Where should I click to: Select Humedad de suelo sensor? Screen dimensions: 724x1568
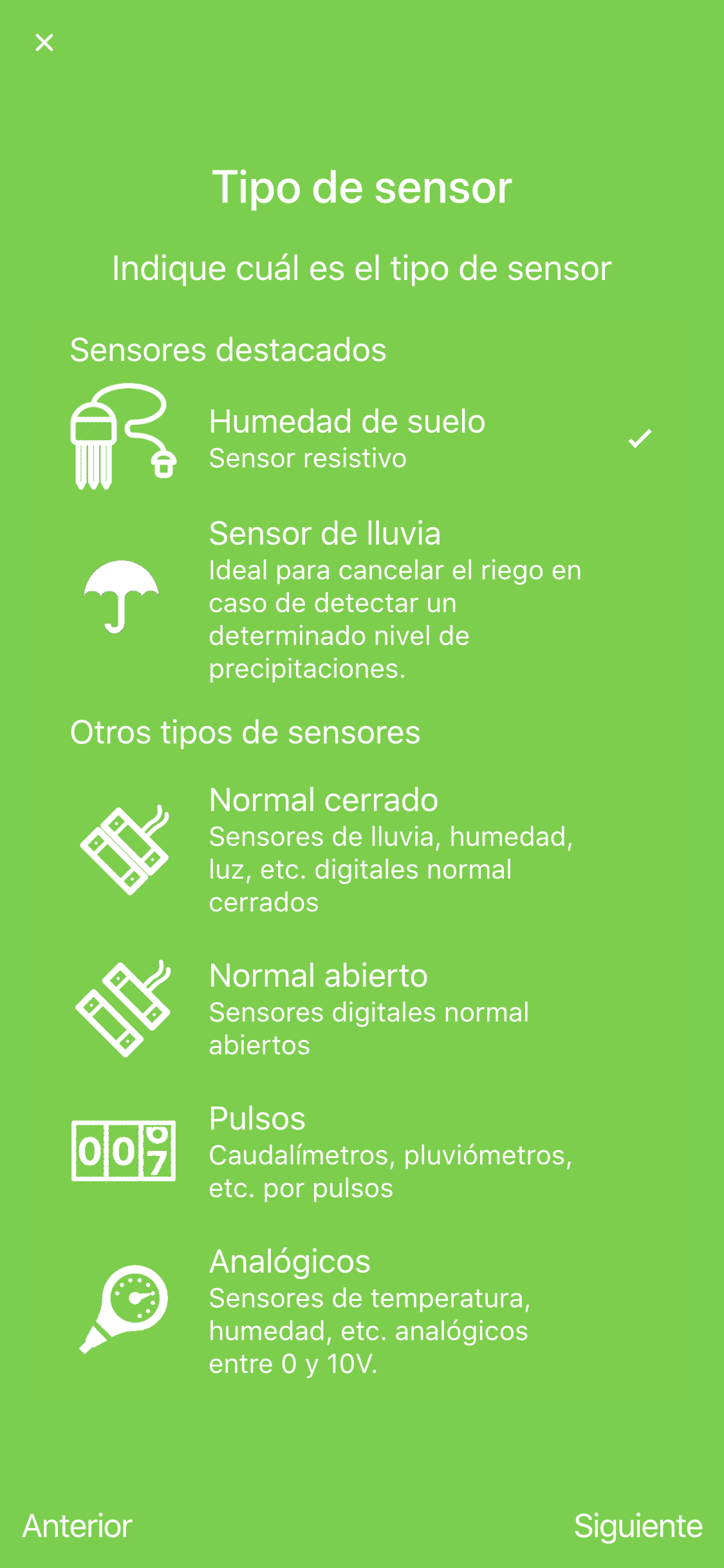[x=362, y=438]
